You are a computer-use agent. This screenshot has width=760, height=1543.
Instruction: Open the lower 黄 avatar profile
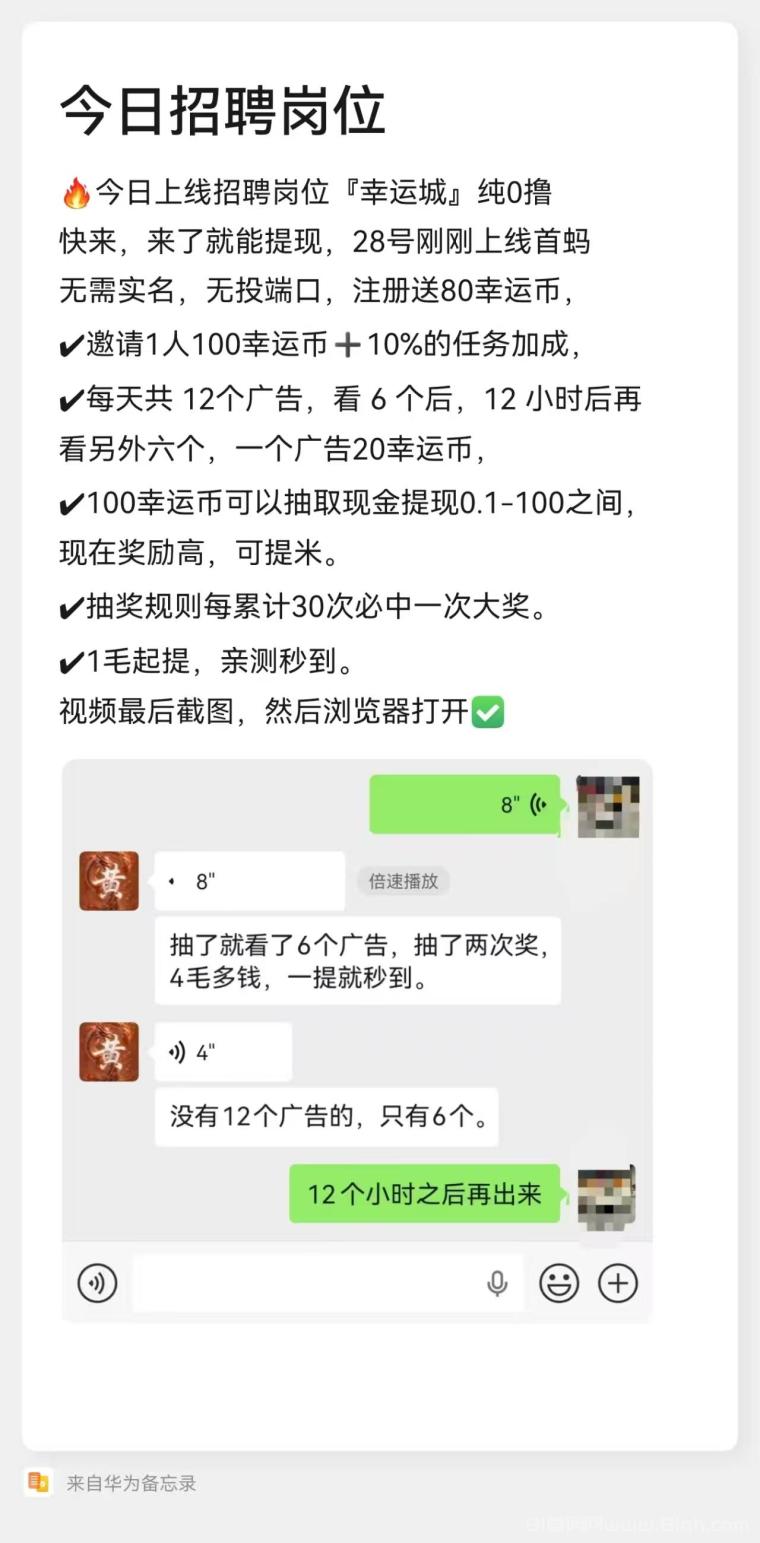tap(108, 1051)
